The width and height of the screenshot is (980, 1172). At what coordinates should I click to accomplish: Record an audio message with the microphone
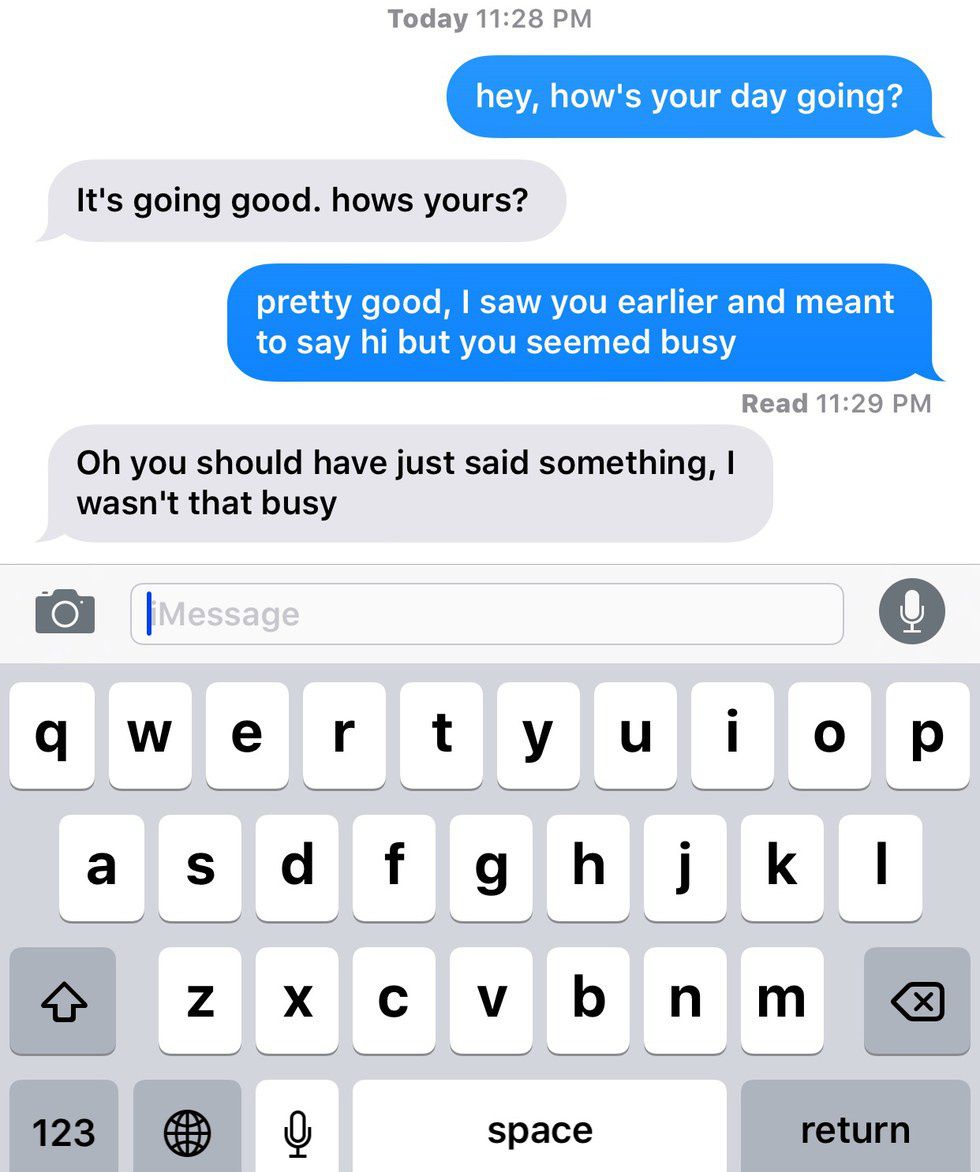(911, 612)
